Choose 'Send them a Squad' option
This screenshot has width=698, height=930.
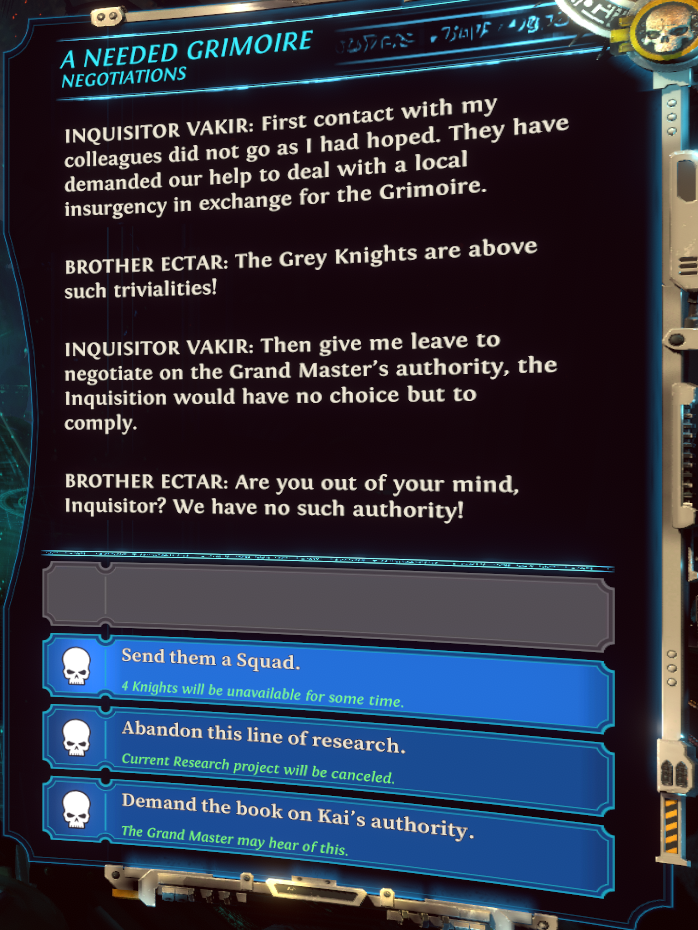coord(330,670)
